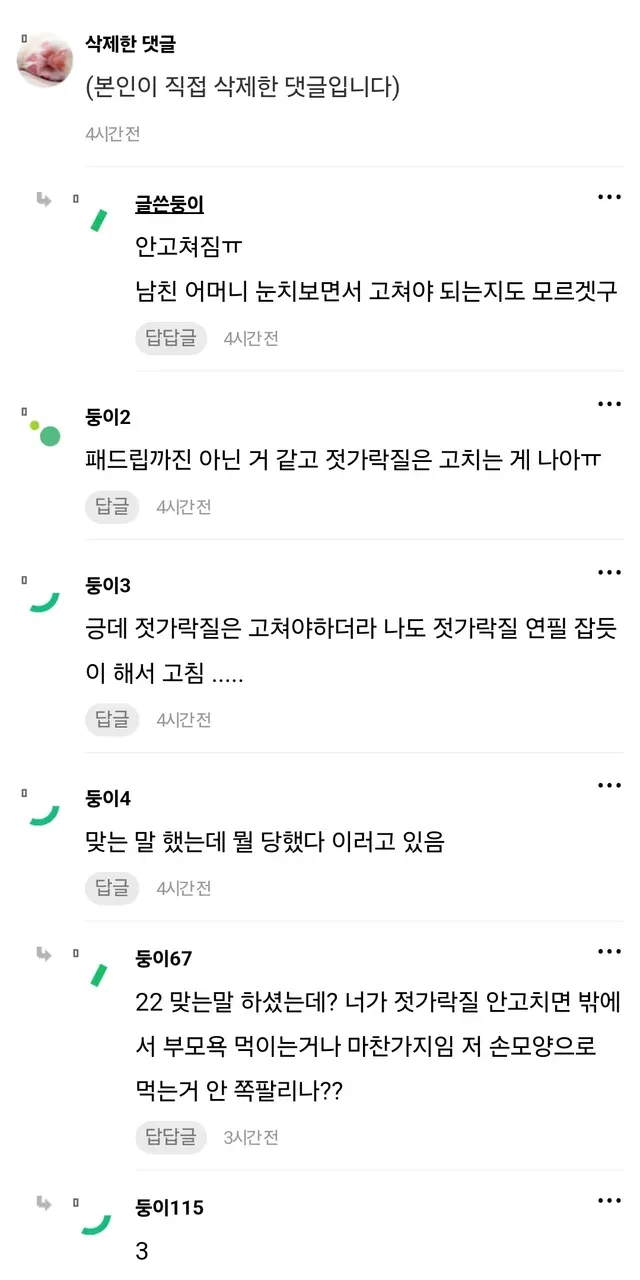Open 글쓴둥이's profile name link
This screenshot has height=1280, width=640.
pos(169,204)
